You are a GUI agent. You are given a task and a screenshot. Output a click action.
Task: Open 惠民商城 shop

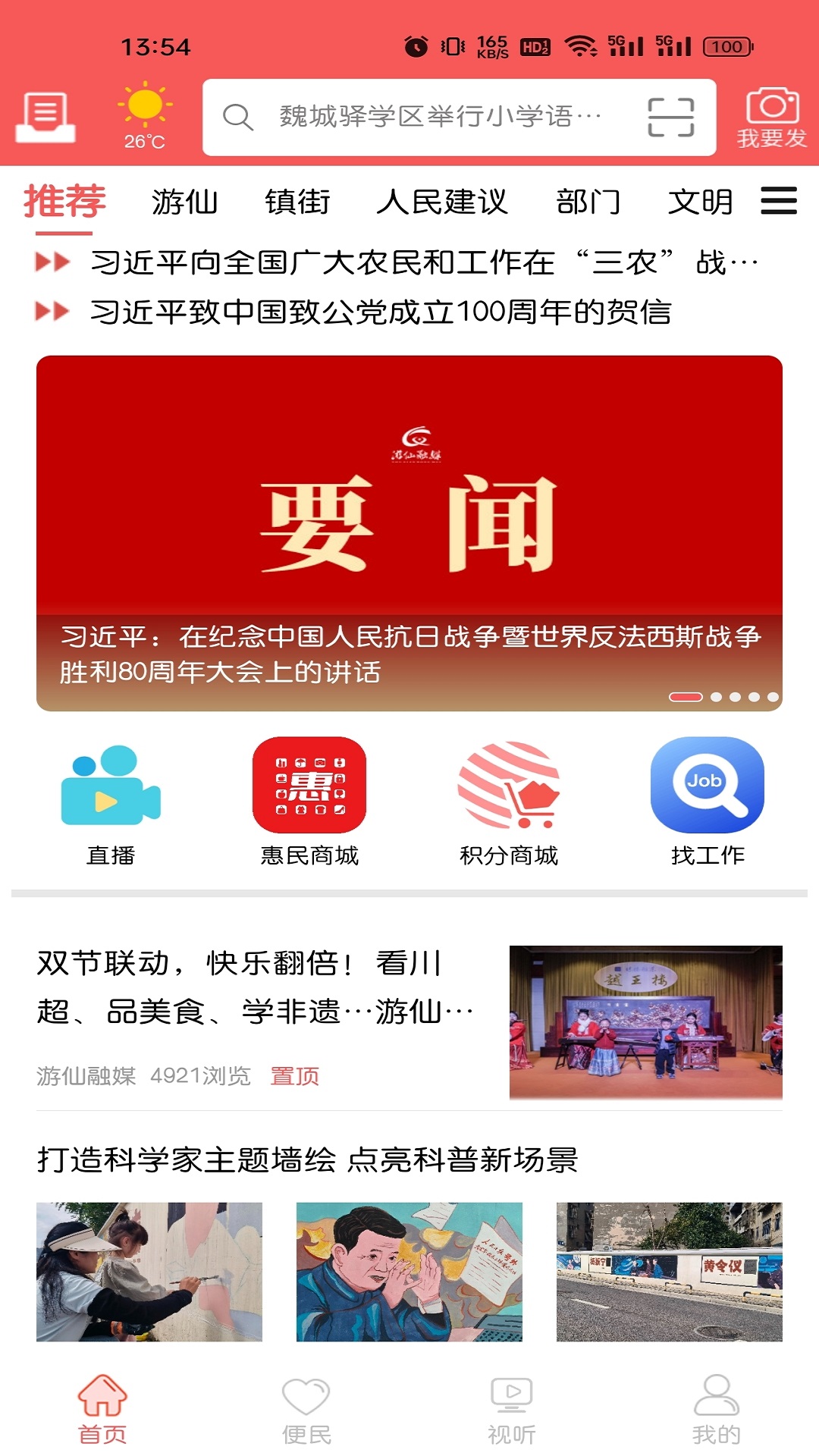(x=309, y=804)
